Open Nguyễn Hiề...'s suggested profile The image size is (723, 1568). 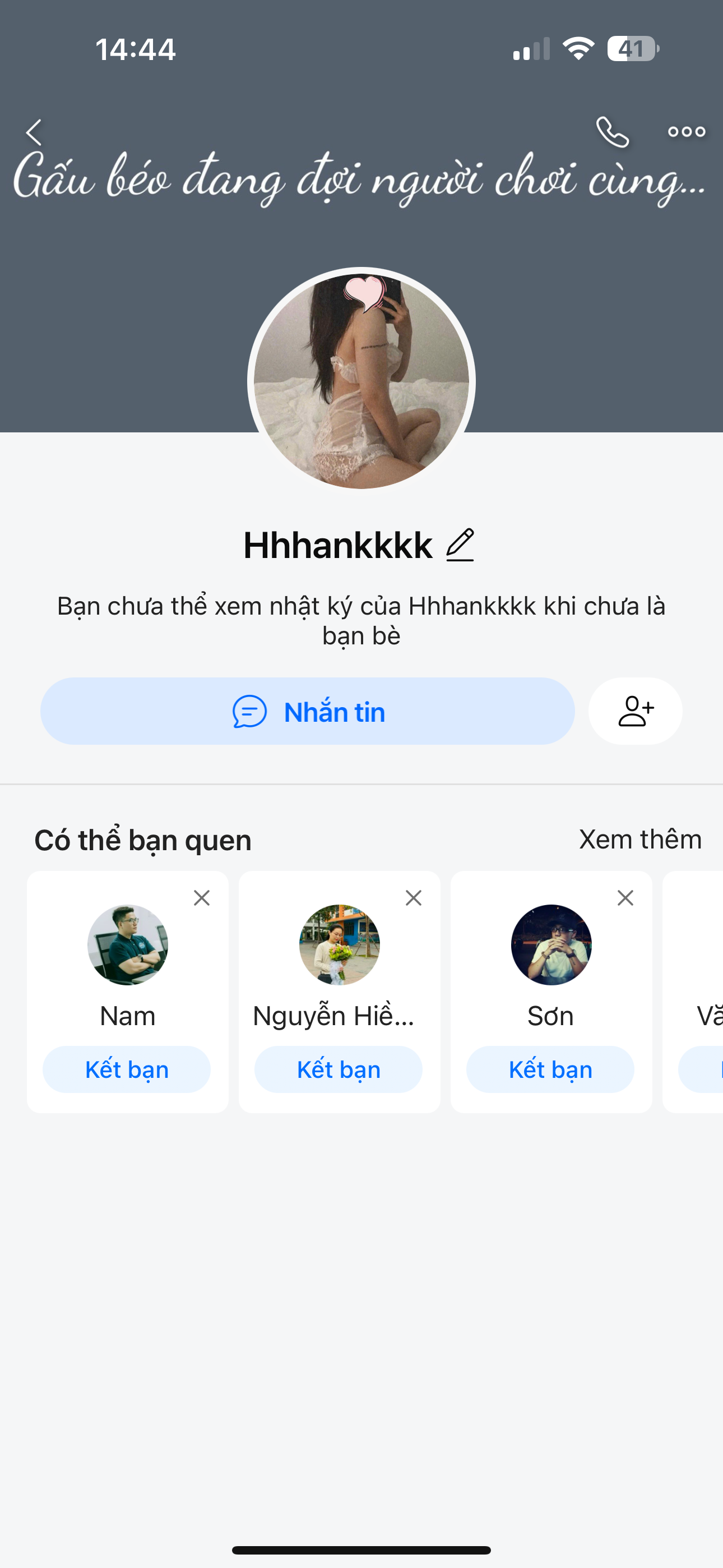pos(339,945)
